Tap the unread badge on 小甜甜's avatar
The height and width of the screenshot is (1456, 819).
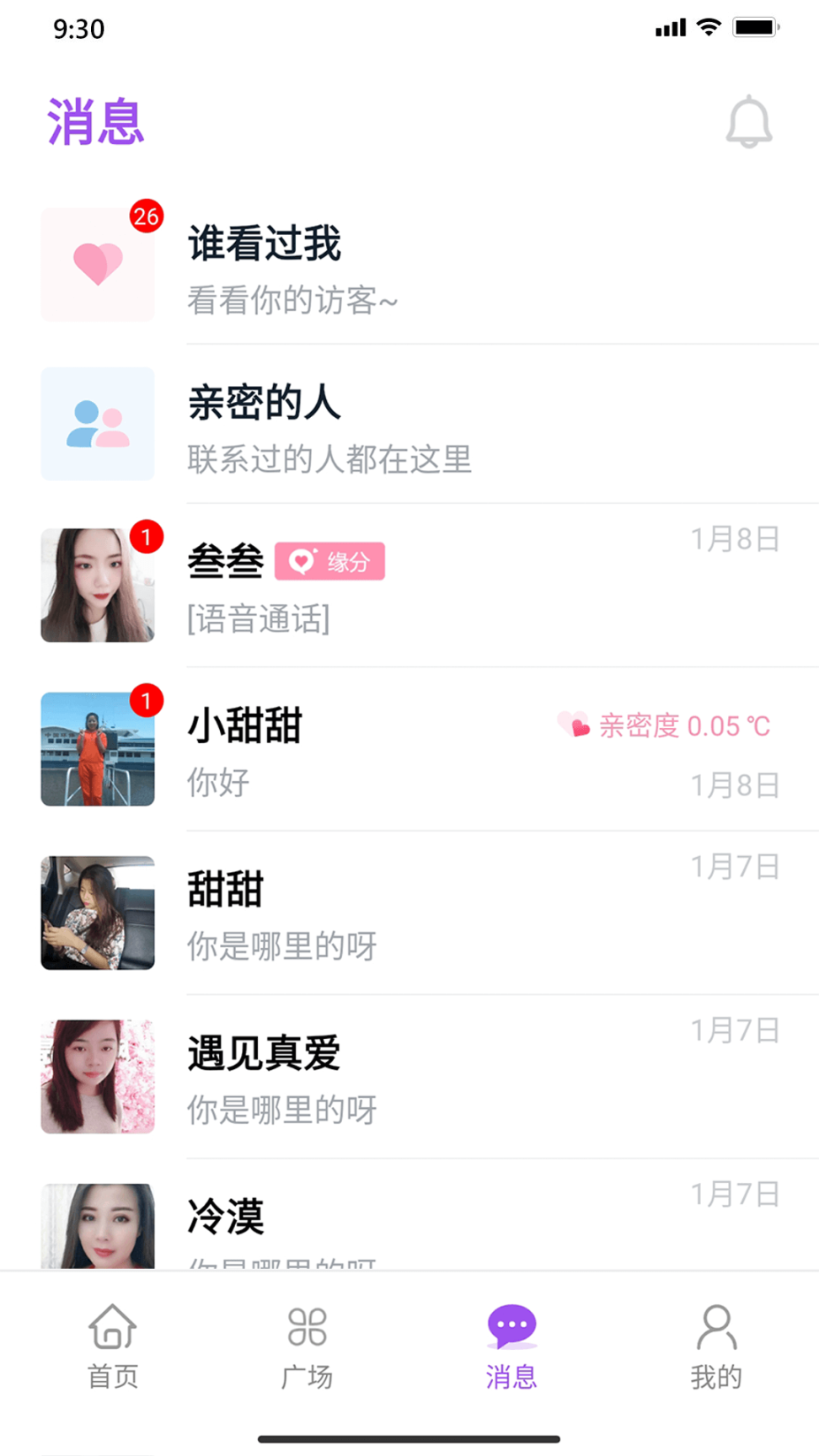145,700
